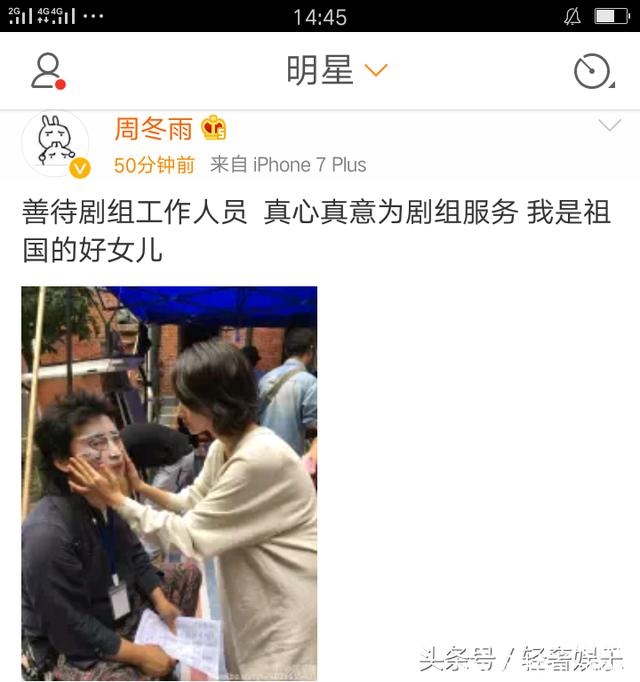Open the 周冬雨 username link
This screenshot has width=640, height=682.
(153, 129)
